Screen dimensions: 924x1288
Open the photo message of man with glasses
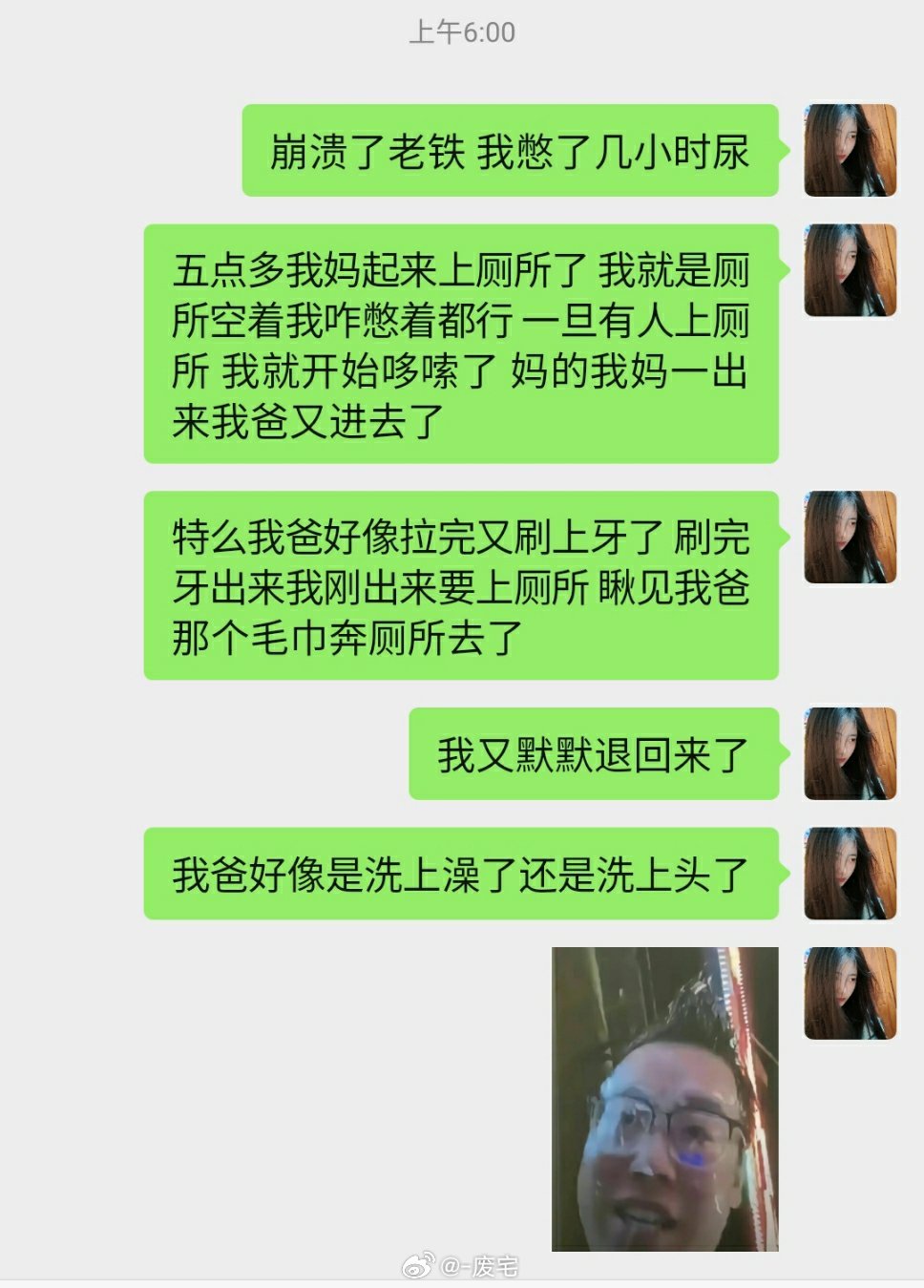coord(664,1098)
